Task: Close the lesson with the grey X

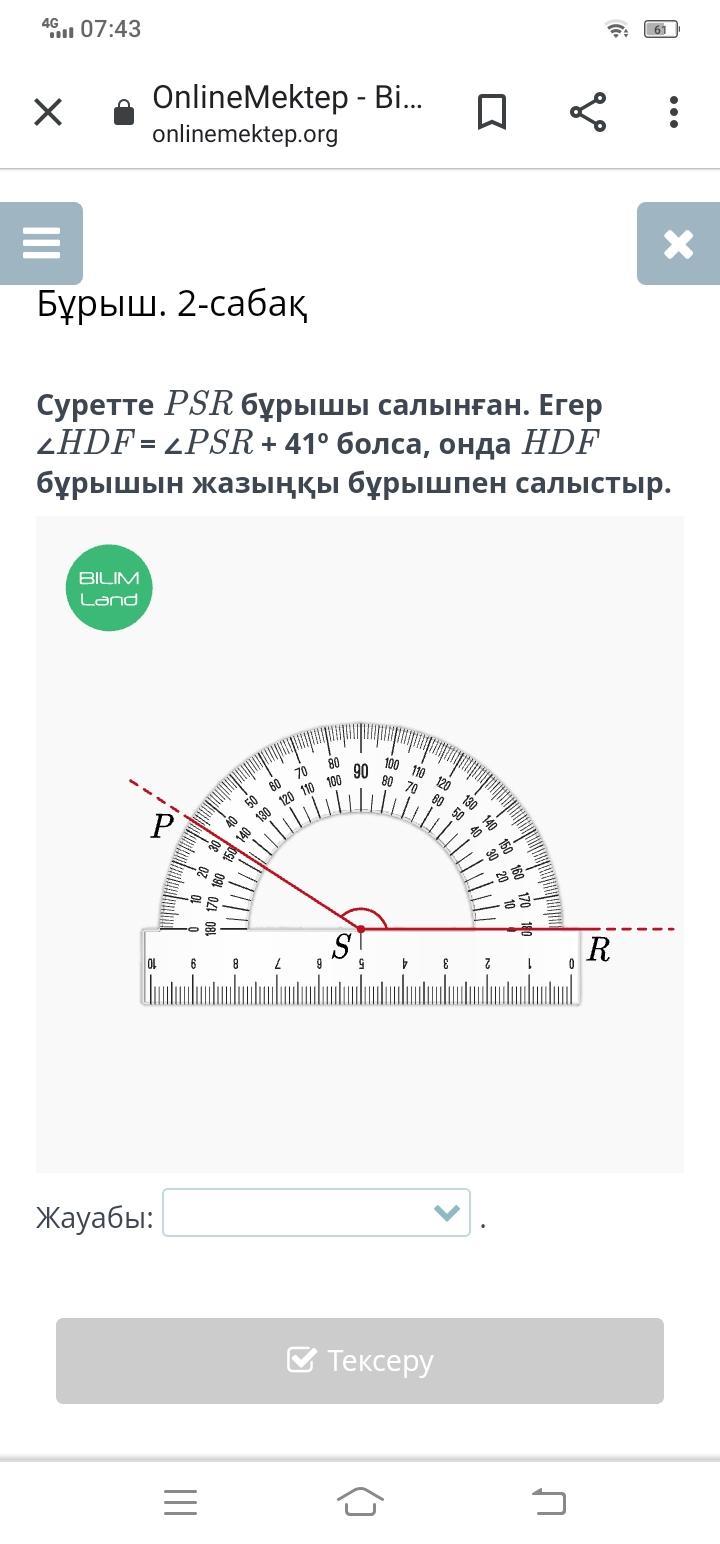Action: point(678,243)
